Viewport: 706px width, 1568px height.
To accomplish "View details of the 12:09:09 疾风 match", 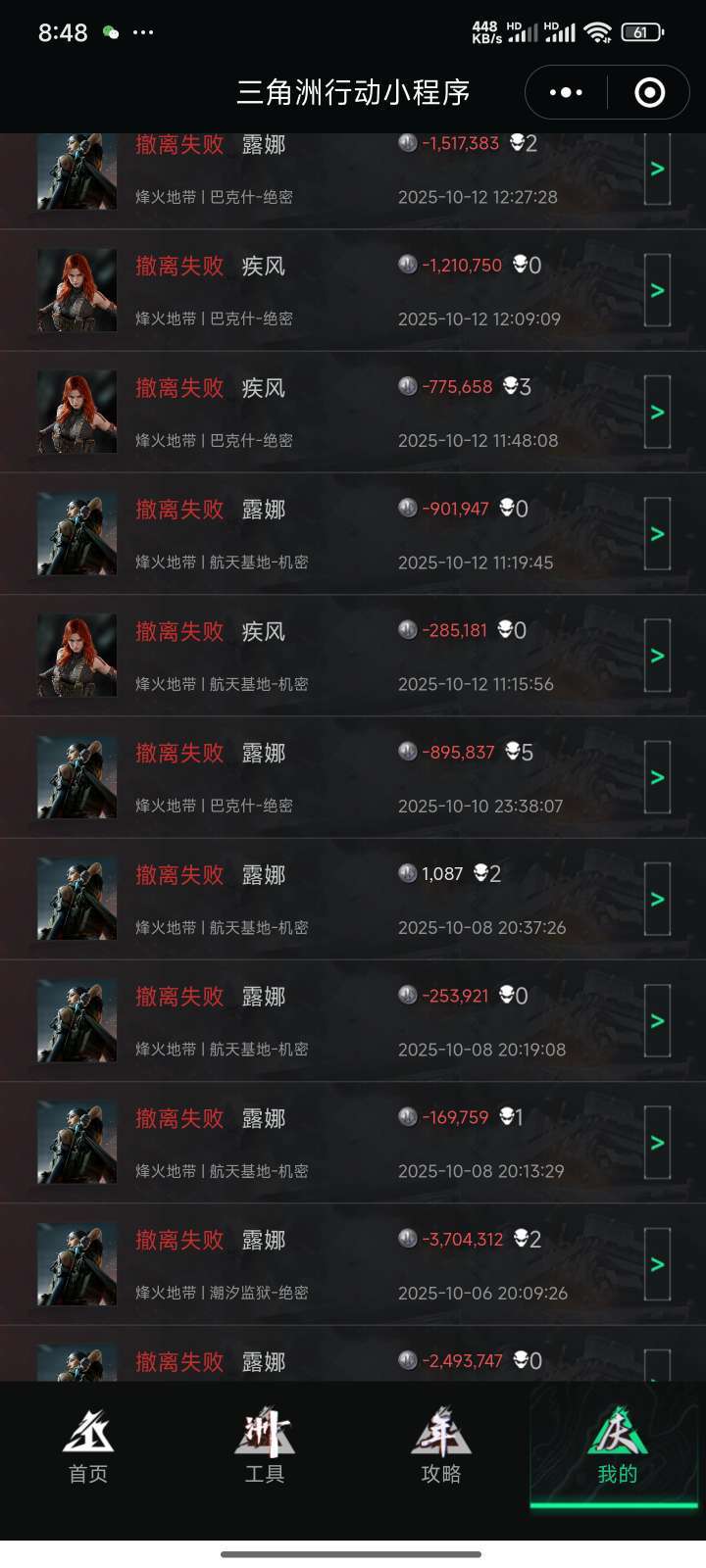I will [657, 291].
